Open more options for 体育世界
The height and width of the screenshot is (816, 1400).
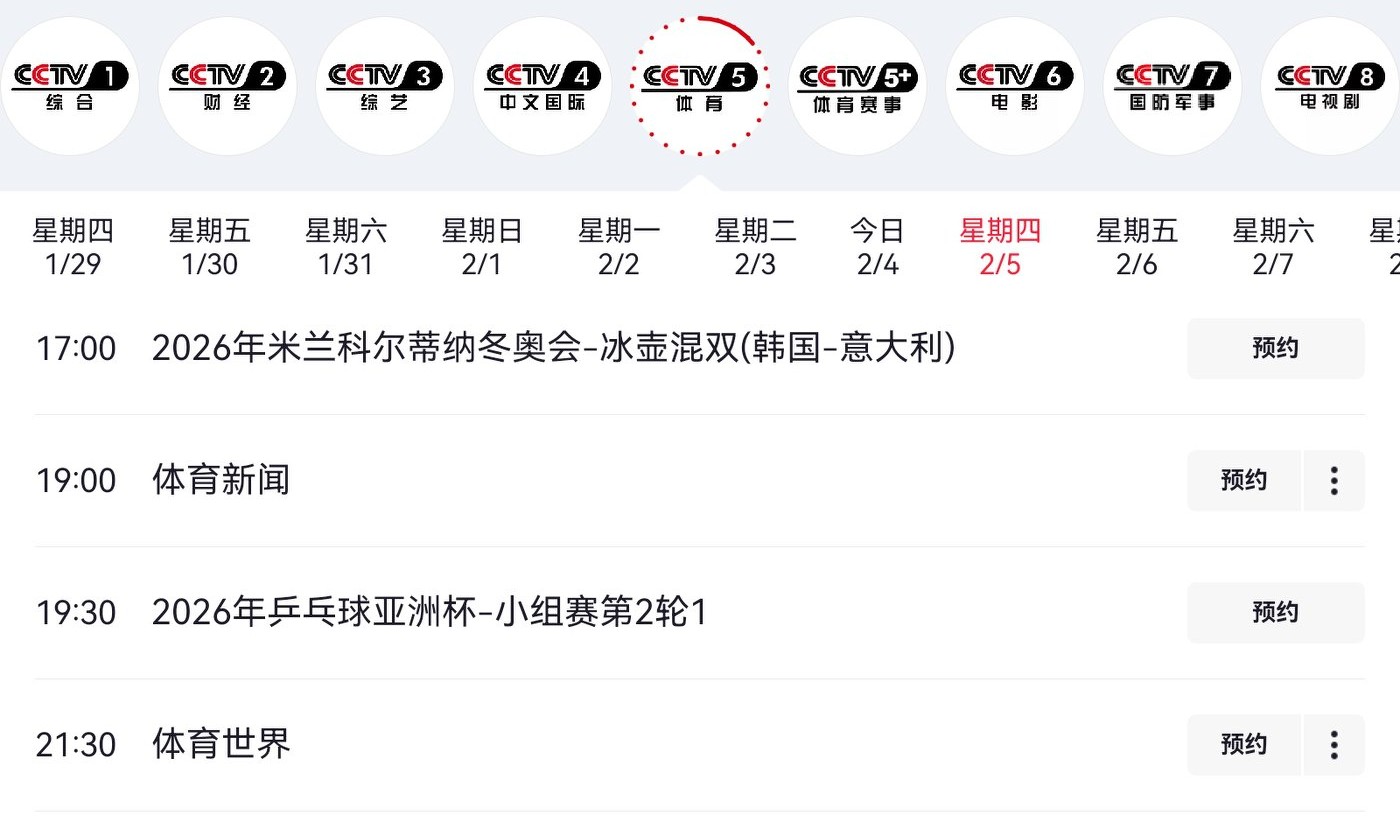(1334, 744)
